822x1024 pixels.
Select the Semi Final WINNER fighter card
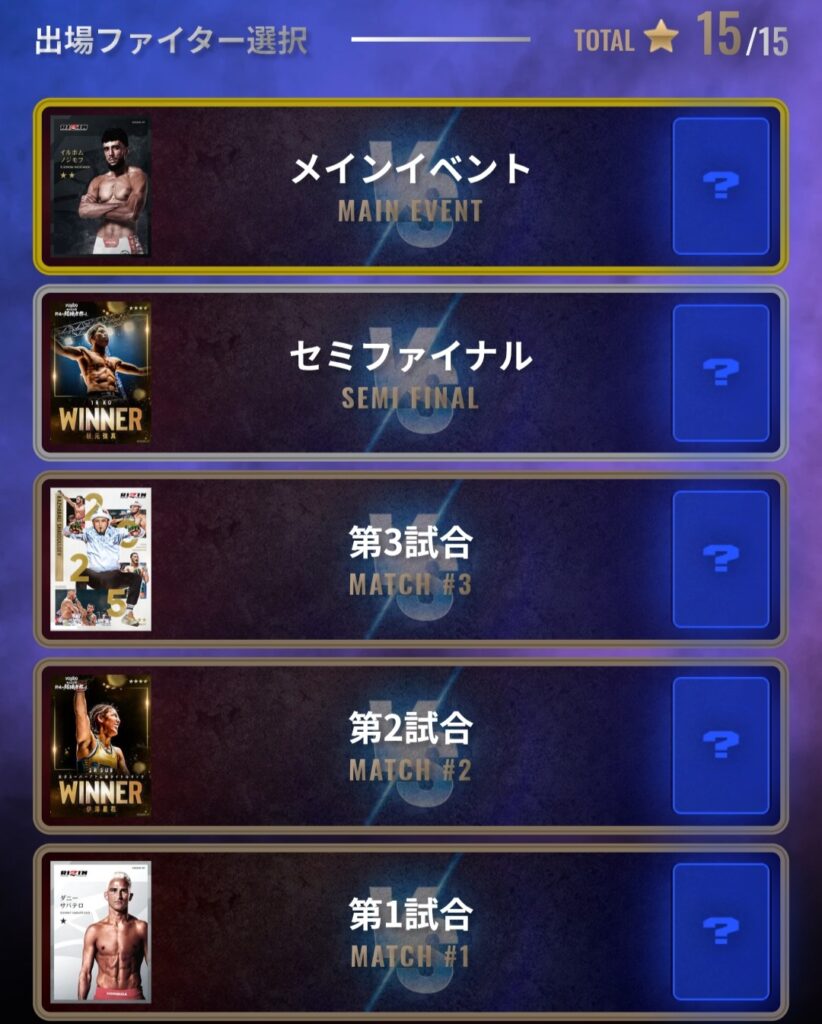pos(101,372)
